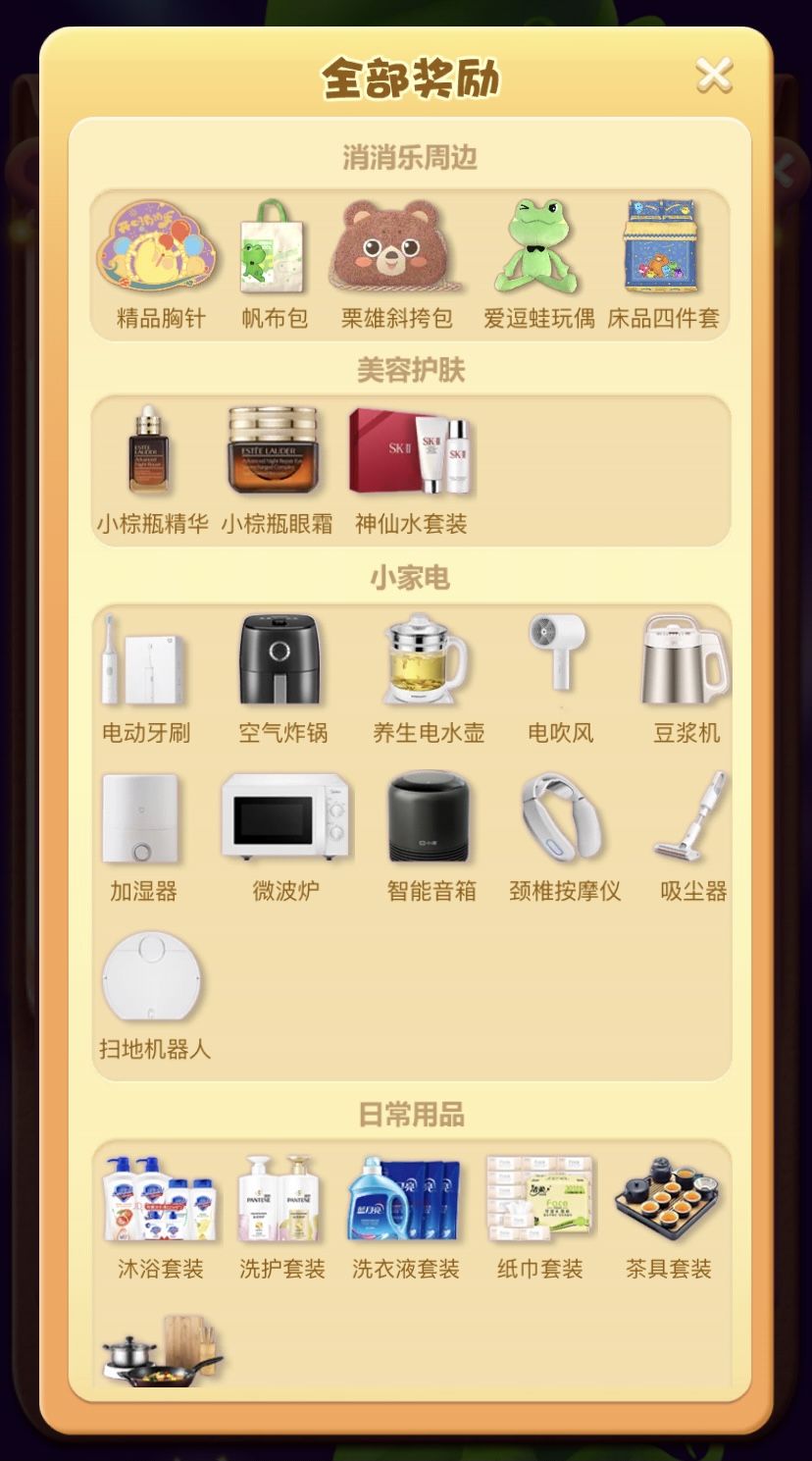Select the 小棕瓶精华 serum reward

tap(147, 451)
